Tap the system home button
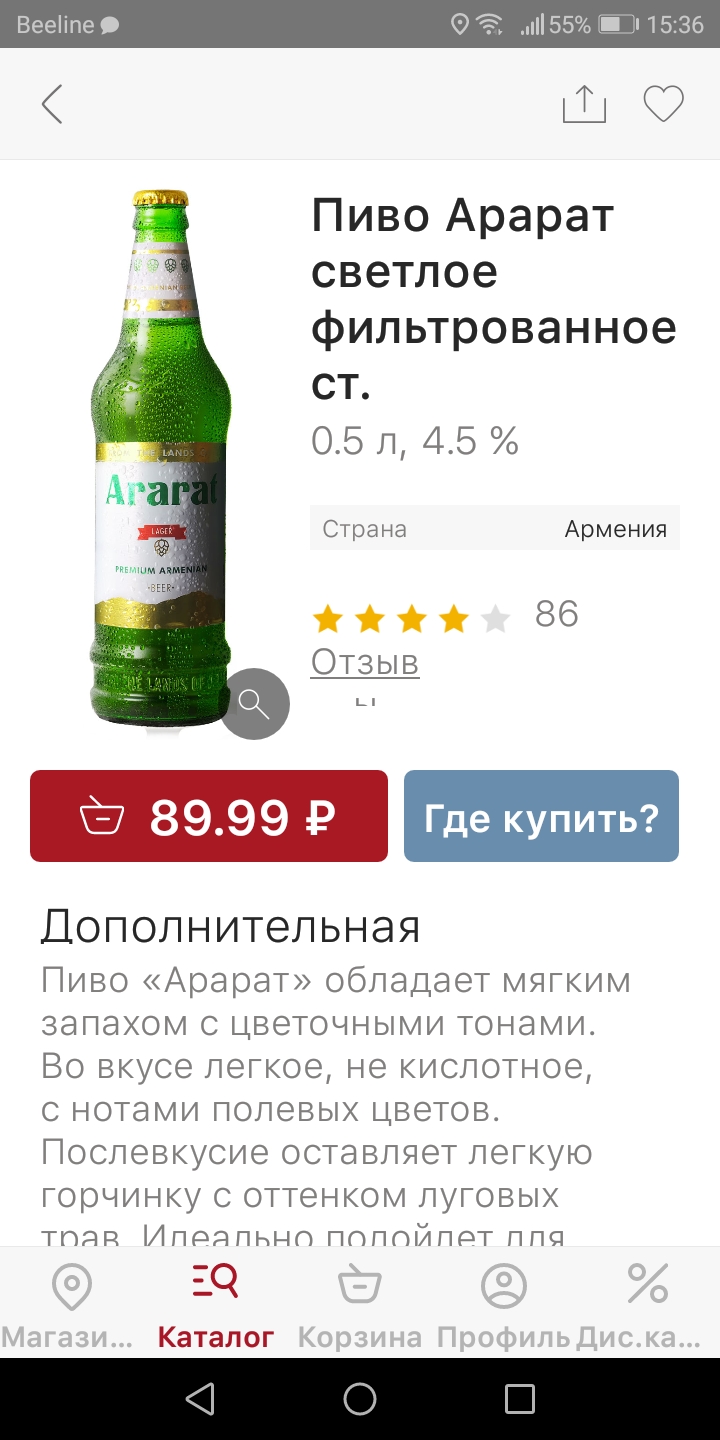 click(x=360, y=1398)
